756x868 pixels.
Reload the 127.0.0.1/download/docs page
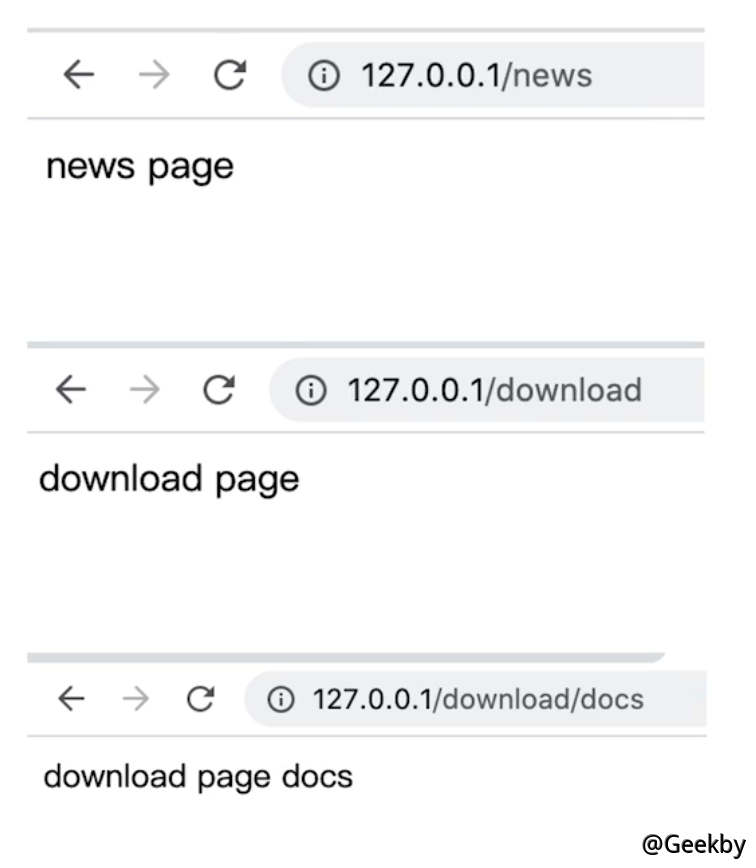click(x=199, y=699)
